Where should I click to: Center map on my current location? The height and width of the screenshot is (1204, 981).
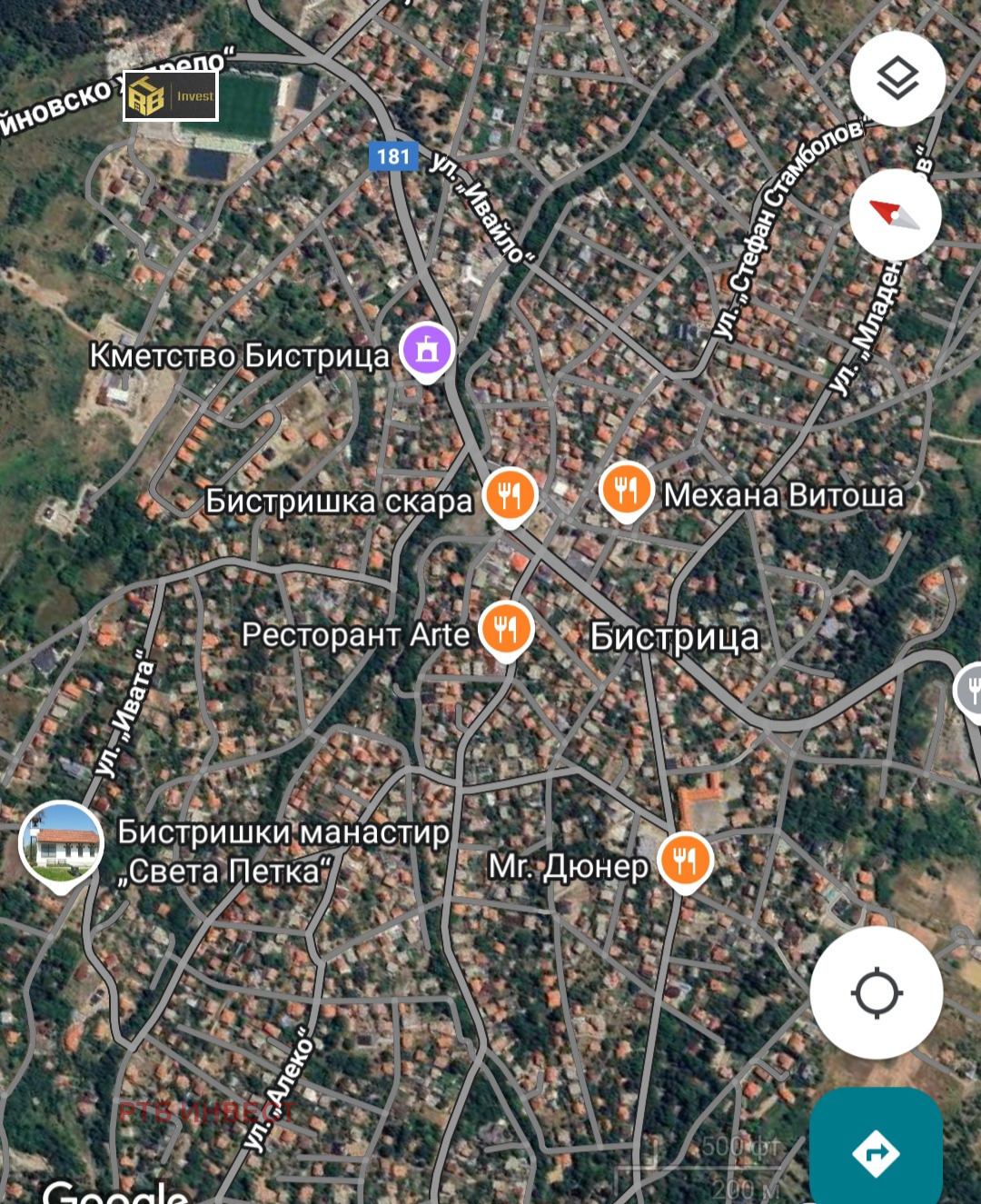click(877, 992)
